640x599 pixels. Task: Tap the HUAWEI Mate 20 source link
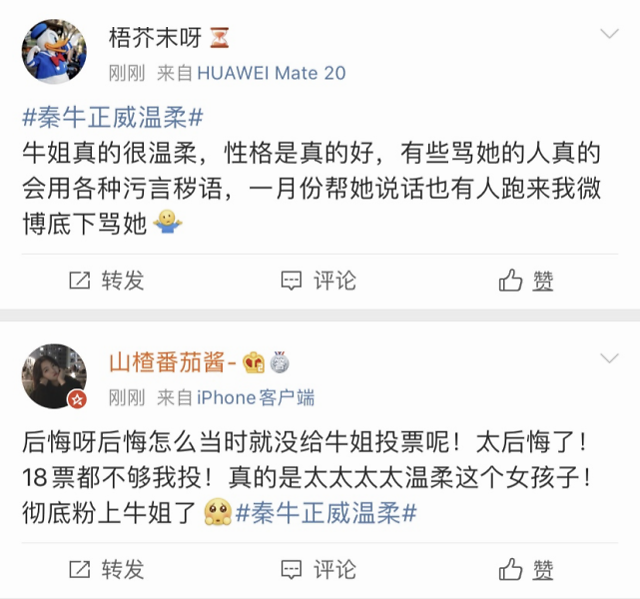tap(271, 73)
